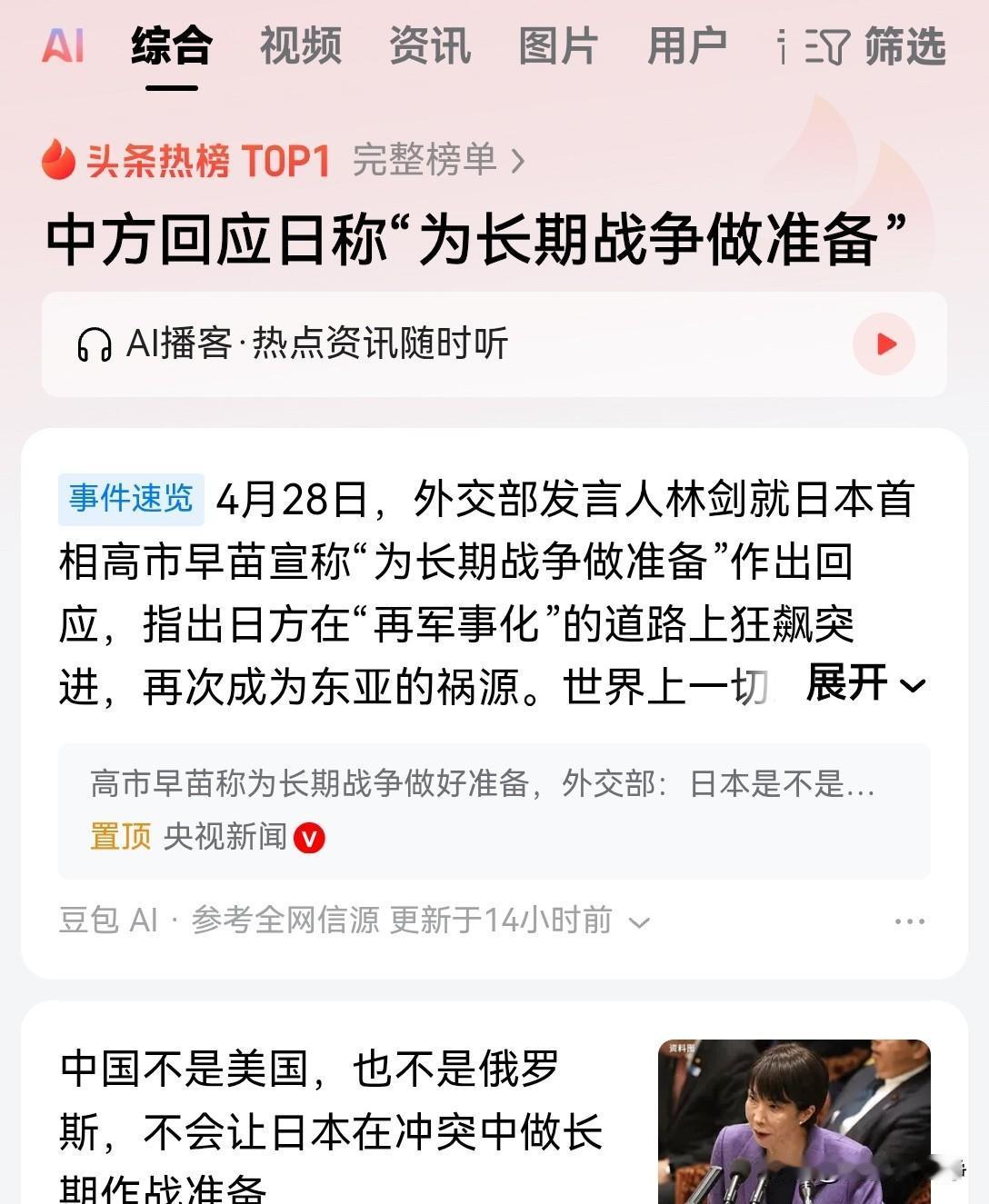Click the 置顶 pinned label
The height and width of the screenshot is (1204, 989).
point(119,838)
